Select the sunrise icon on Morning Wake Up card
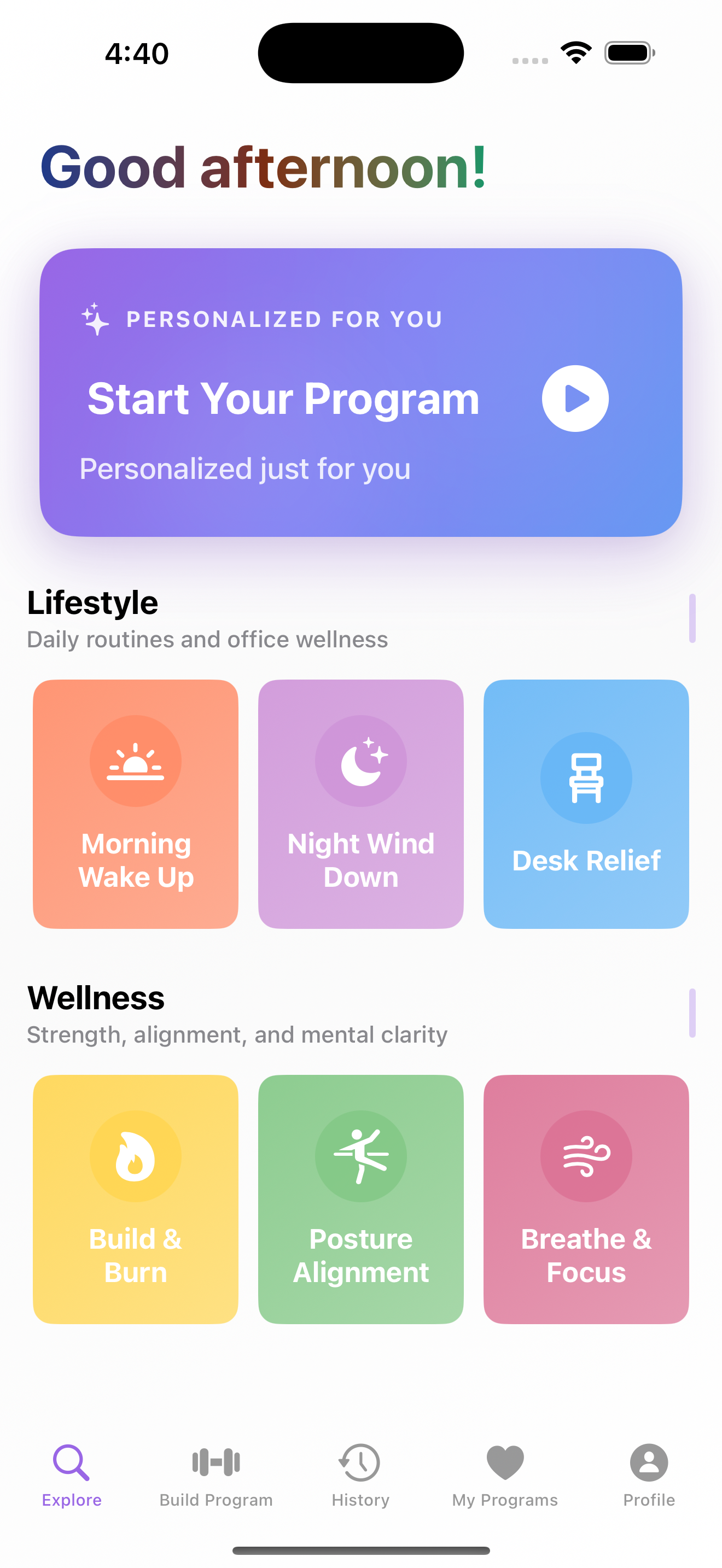Viewport: 722px width, 1568px height. [135, 761]
